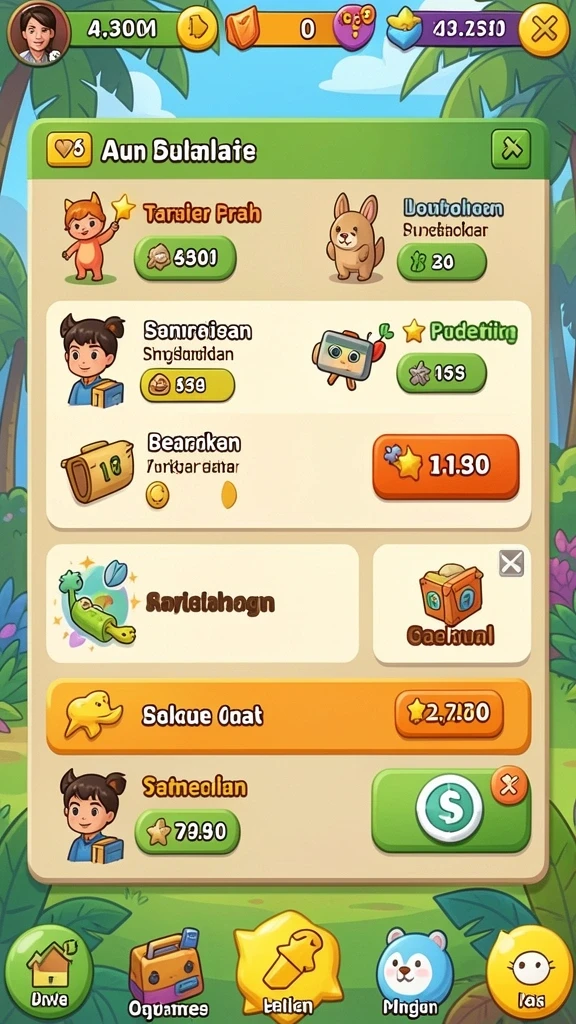Image resolution: width=576 pixels, height=1024 pixels.
Task: Tap the yellow X button in top bar
Action: (544, 30)
